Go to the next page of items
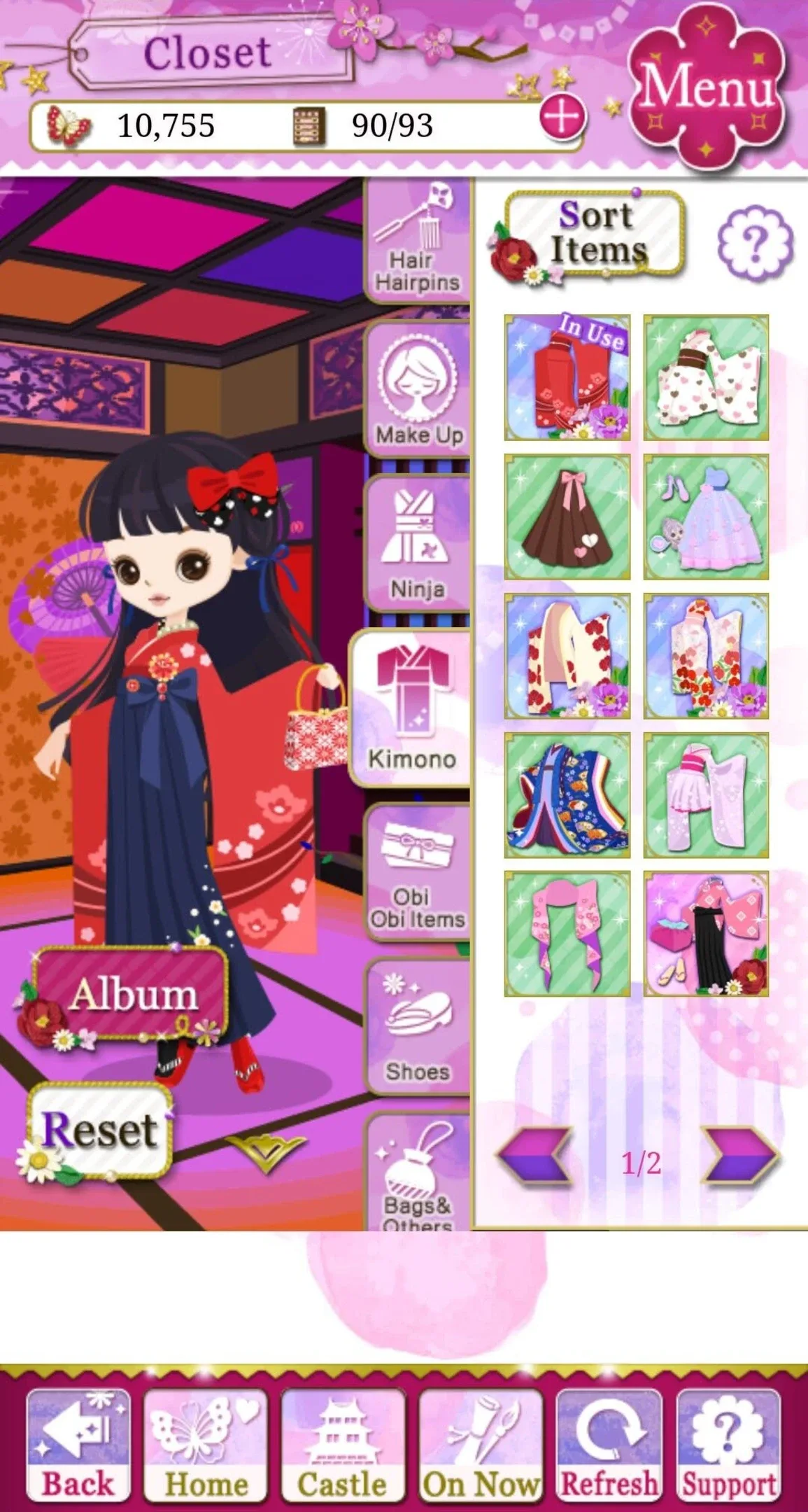The height and width of the screenshot is (1512, 808). (742, 1156)
